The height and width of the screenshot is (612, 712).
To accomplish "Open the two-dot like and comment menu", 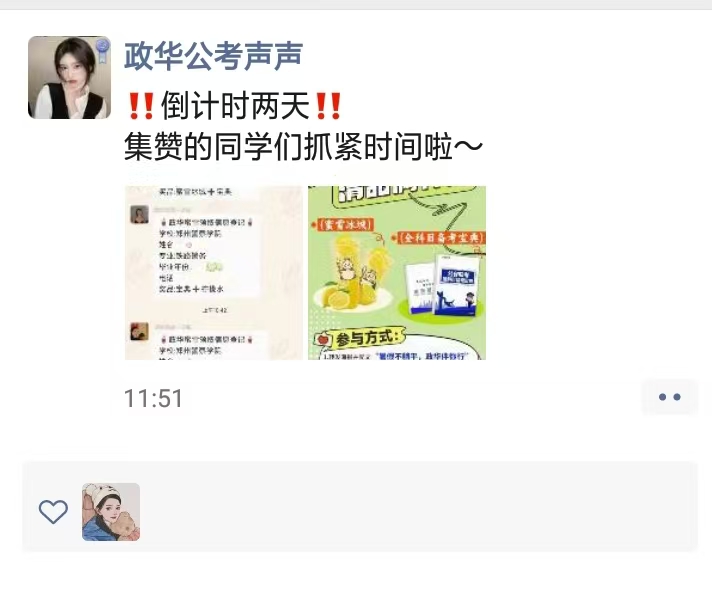I will click(x=669, y=397).
